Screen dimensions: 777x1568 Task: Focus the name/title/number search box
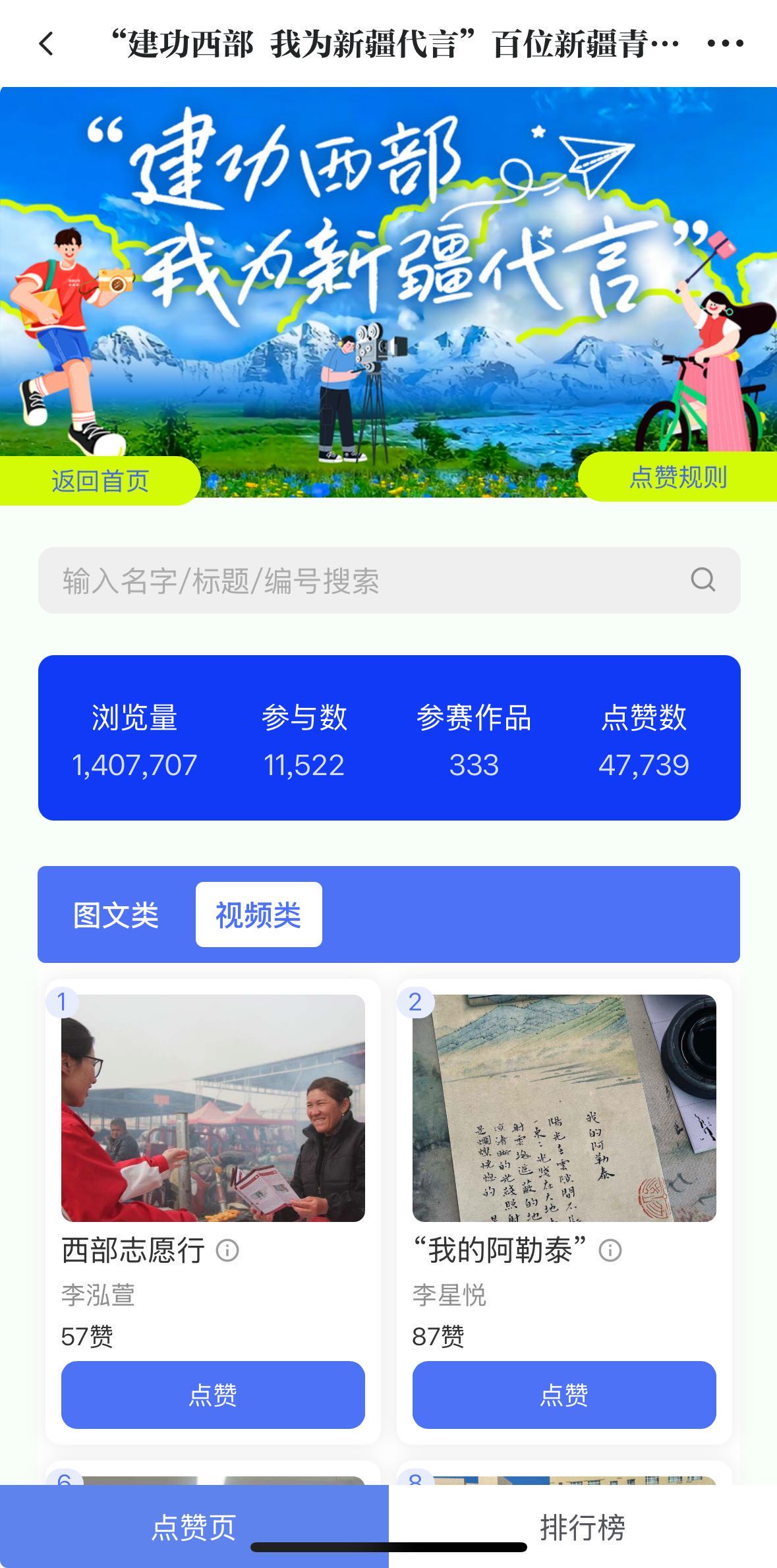tap(369, 581)
